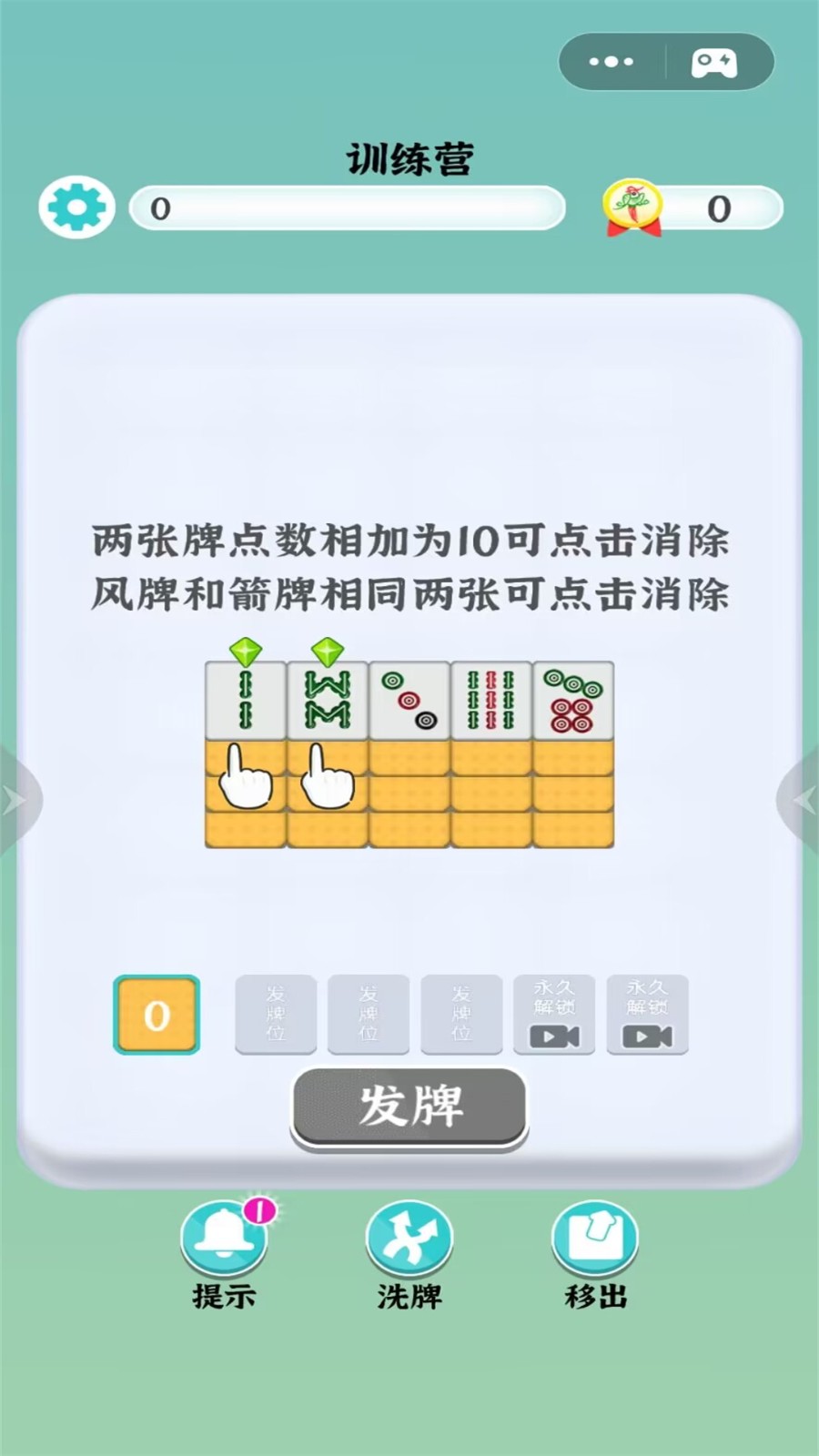Tap the 3-dots mahjong tile
Screen dimensions: 819x1456
[409, 701]
